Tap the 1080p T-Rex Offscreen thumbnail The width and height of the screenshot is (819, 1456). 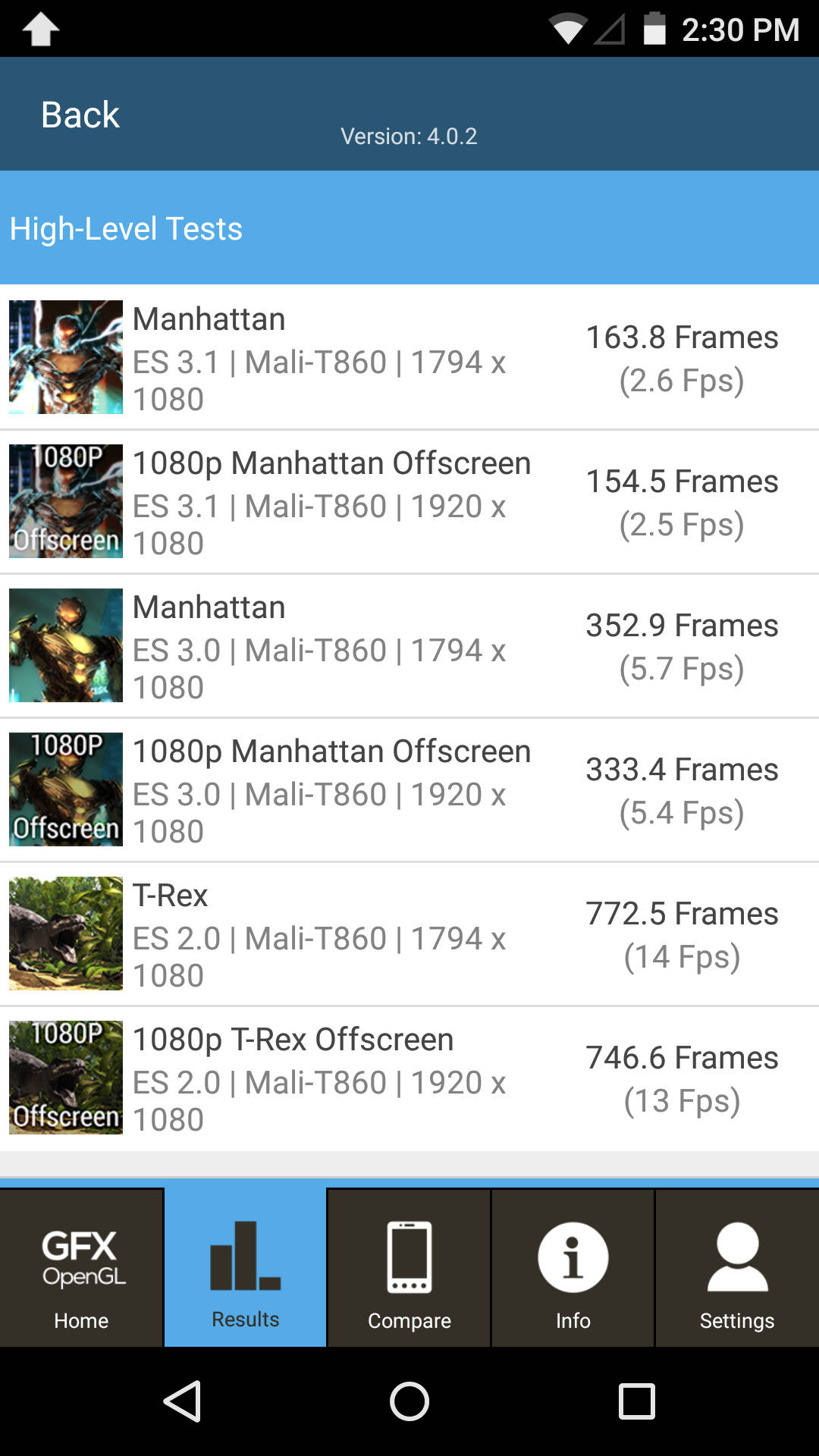point(64,1078)
